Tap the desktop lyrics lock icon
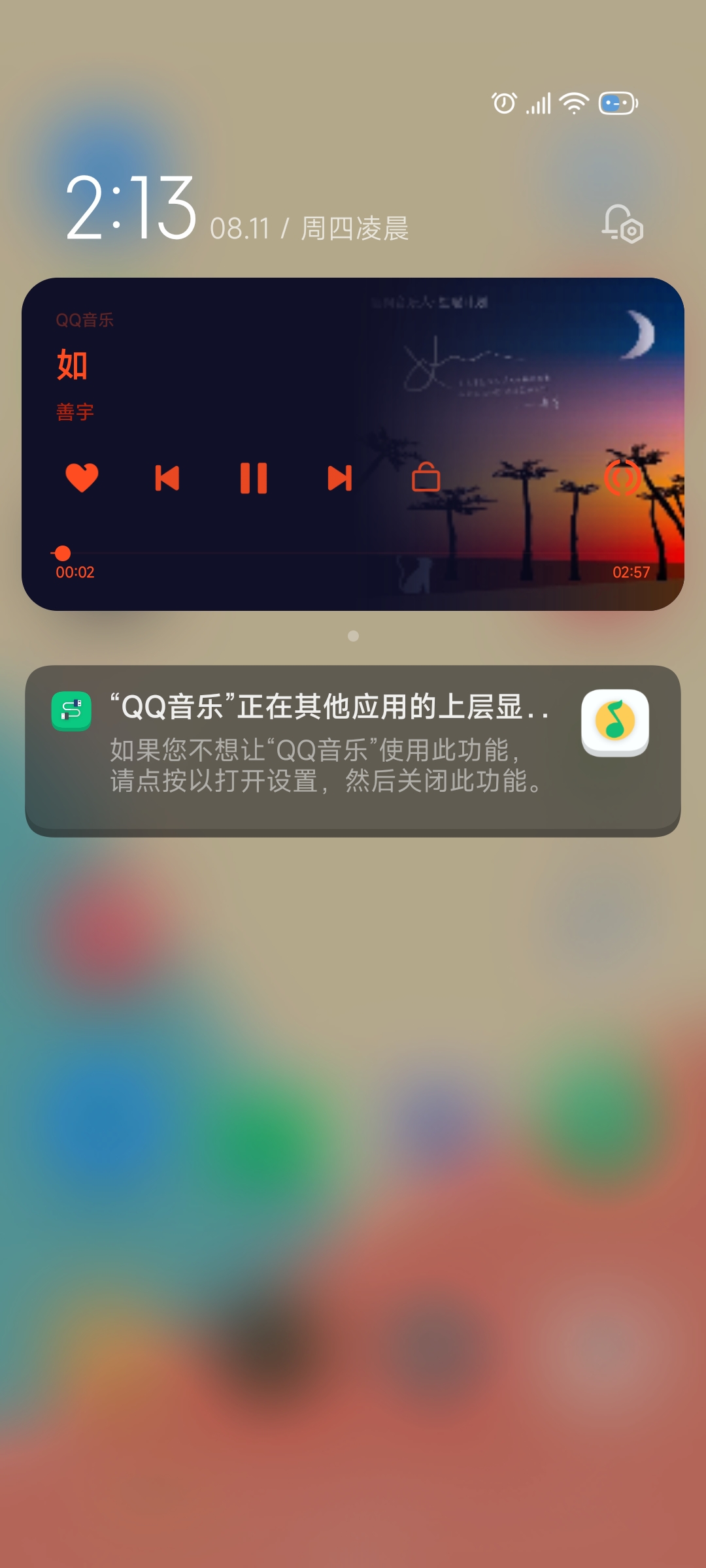 tap(426, 478)
